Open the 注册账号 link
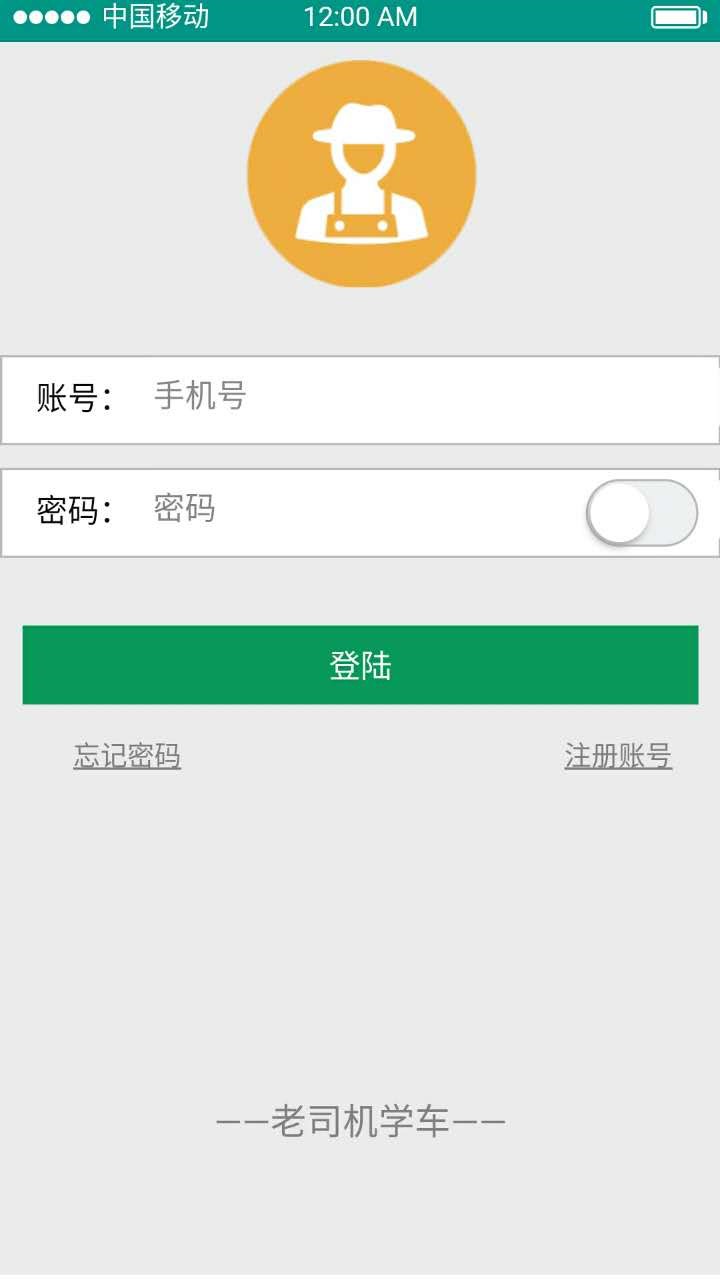This screenshot has width=720, height=1280. [618, 756]
